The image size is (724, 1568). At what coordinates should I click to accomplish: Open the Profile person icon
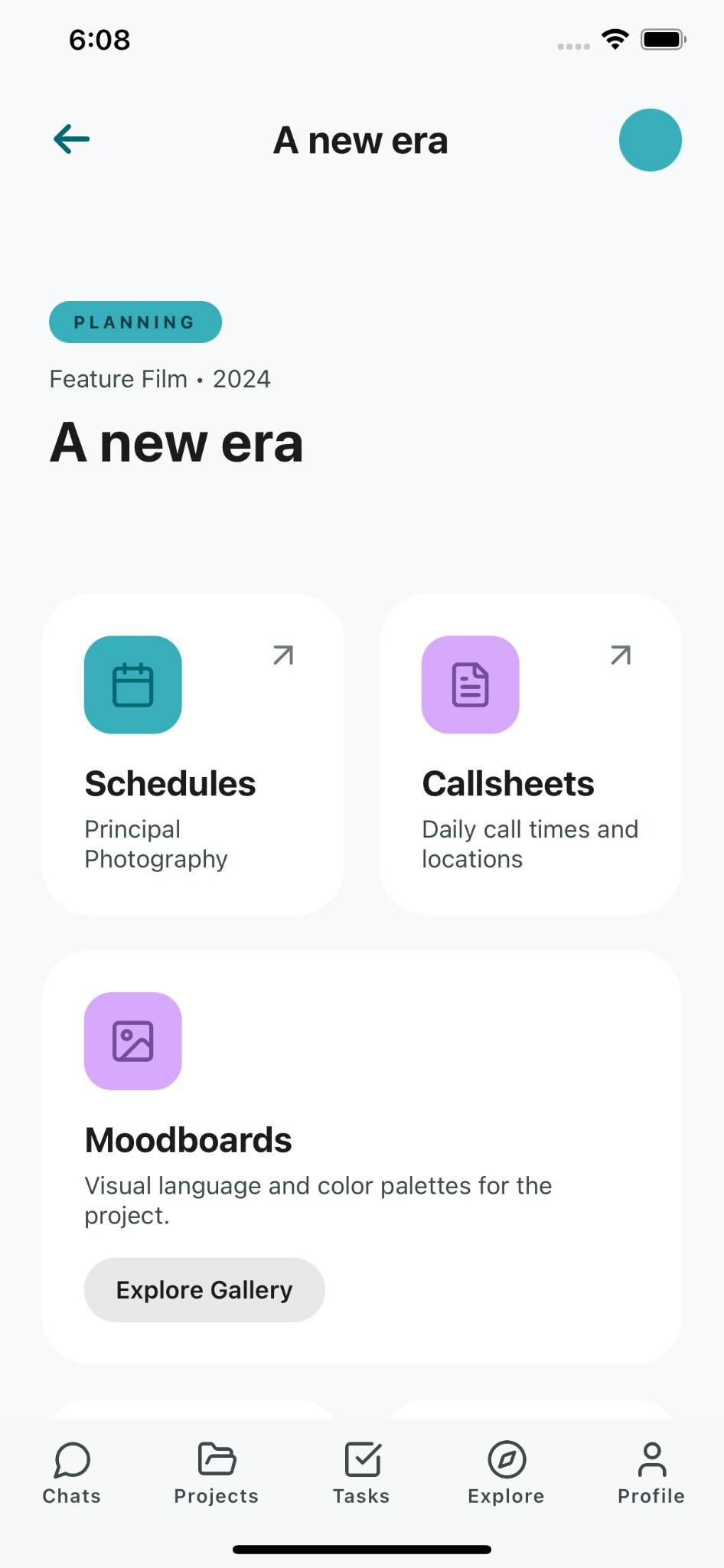coord(651,1460)
